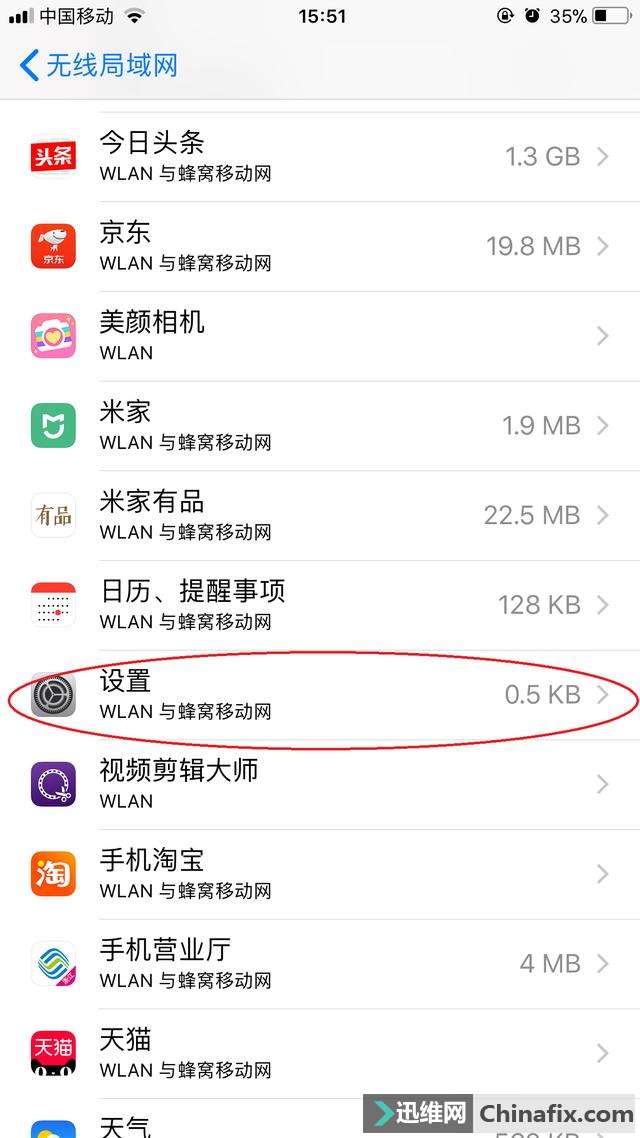Select the 美颜相机 row

point(320,337)
